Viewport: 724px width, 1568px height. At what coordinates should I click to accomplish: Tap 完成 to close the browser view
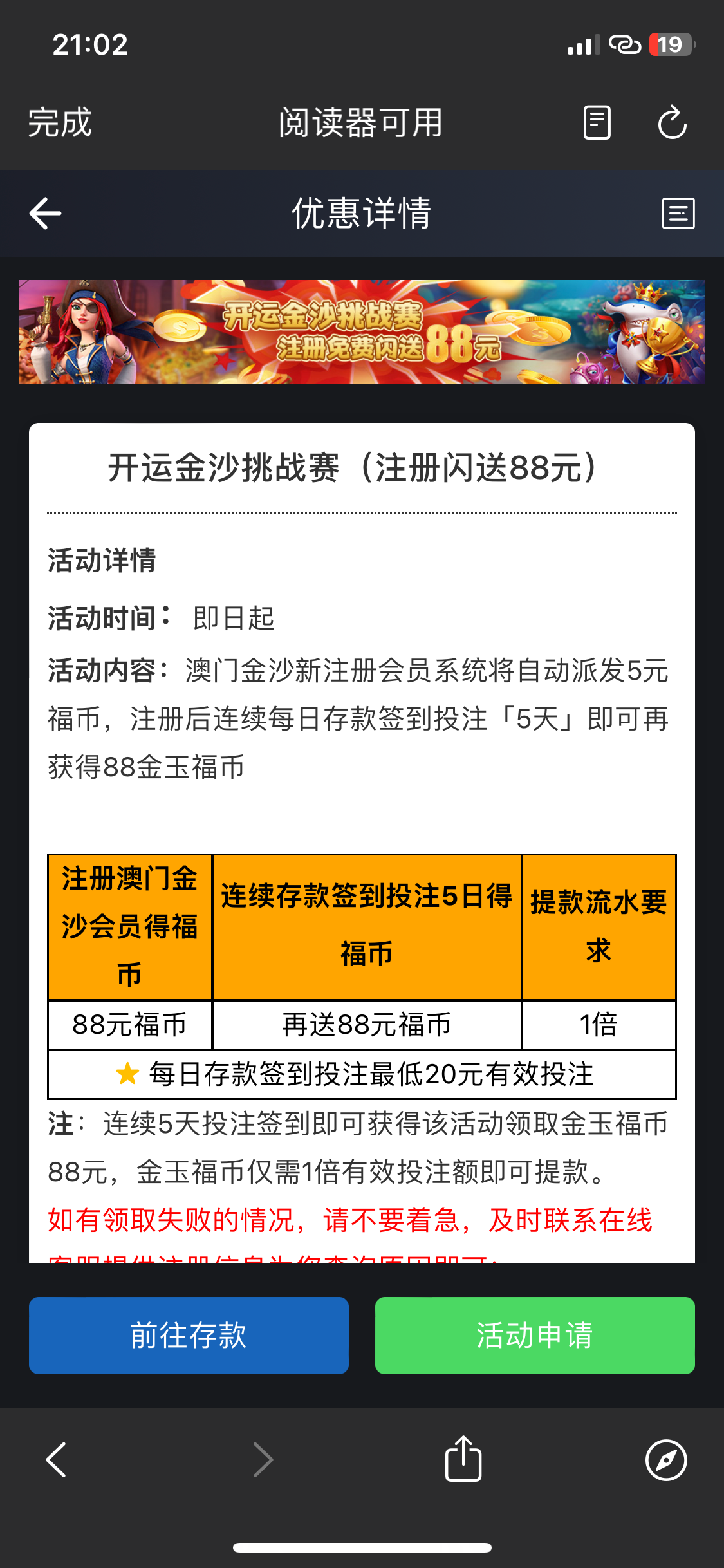click(60, 122)
